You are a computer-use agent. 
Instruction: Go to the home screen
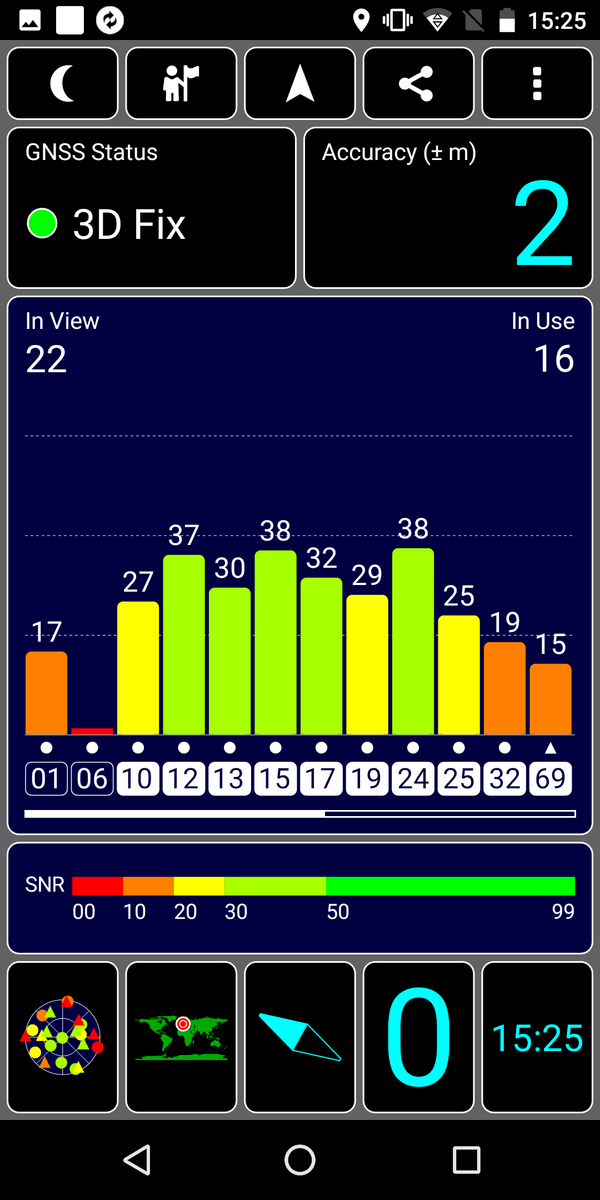300,1160
